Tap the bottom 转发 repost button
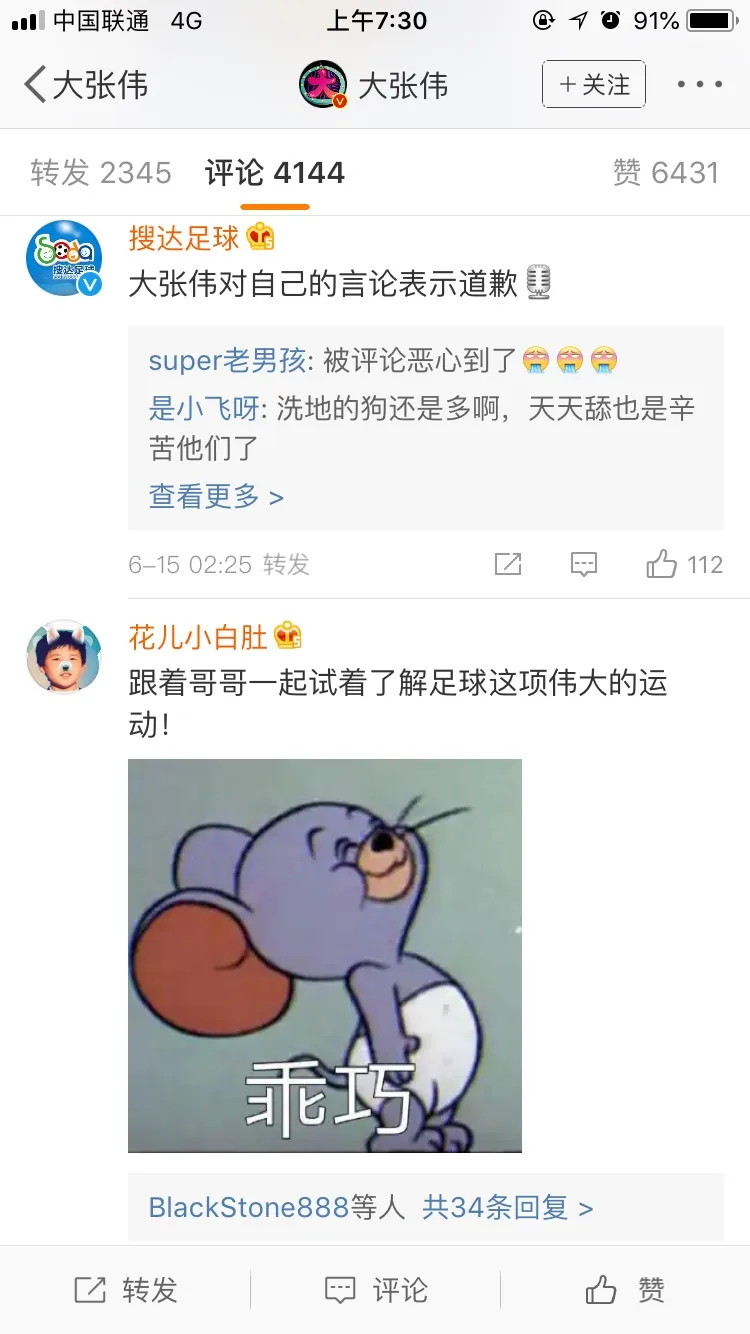This screenshot has height=1334, width=750. click(125, 1290)
